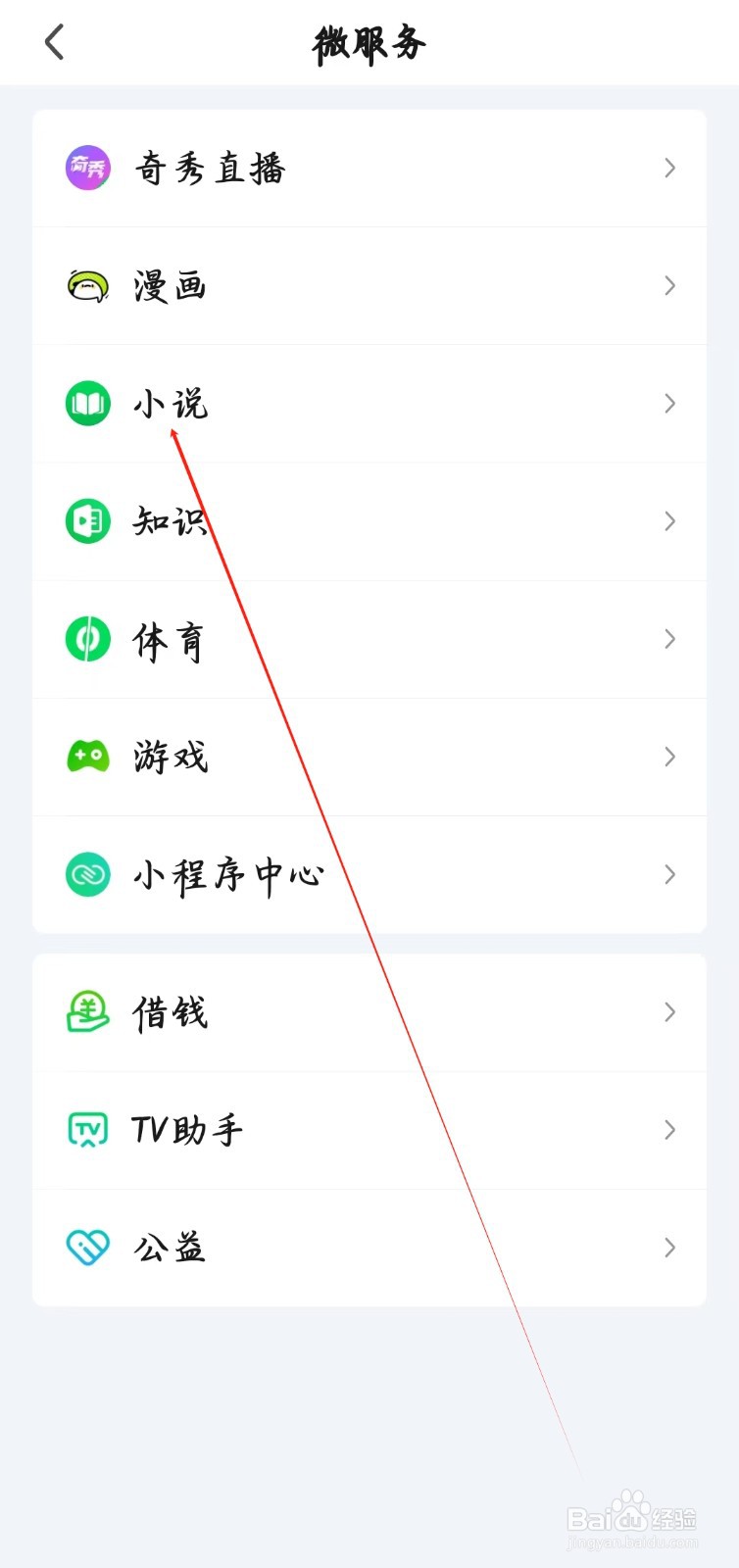
Task: Tap the back arrow at top left
Action: pos(54,43)
